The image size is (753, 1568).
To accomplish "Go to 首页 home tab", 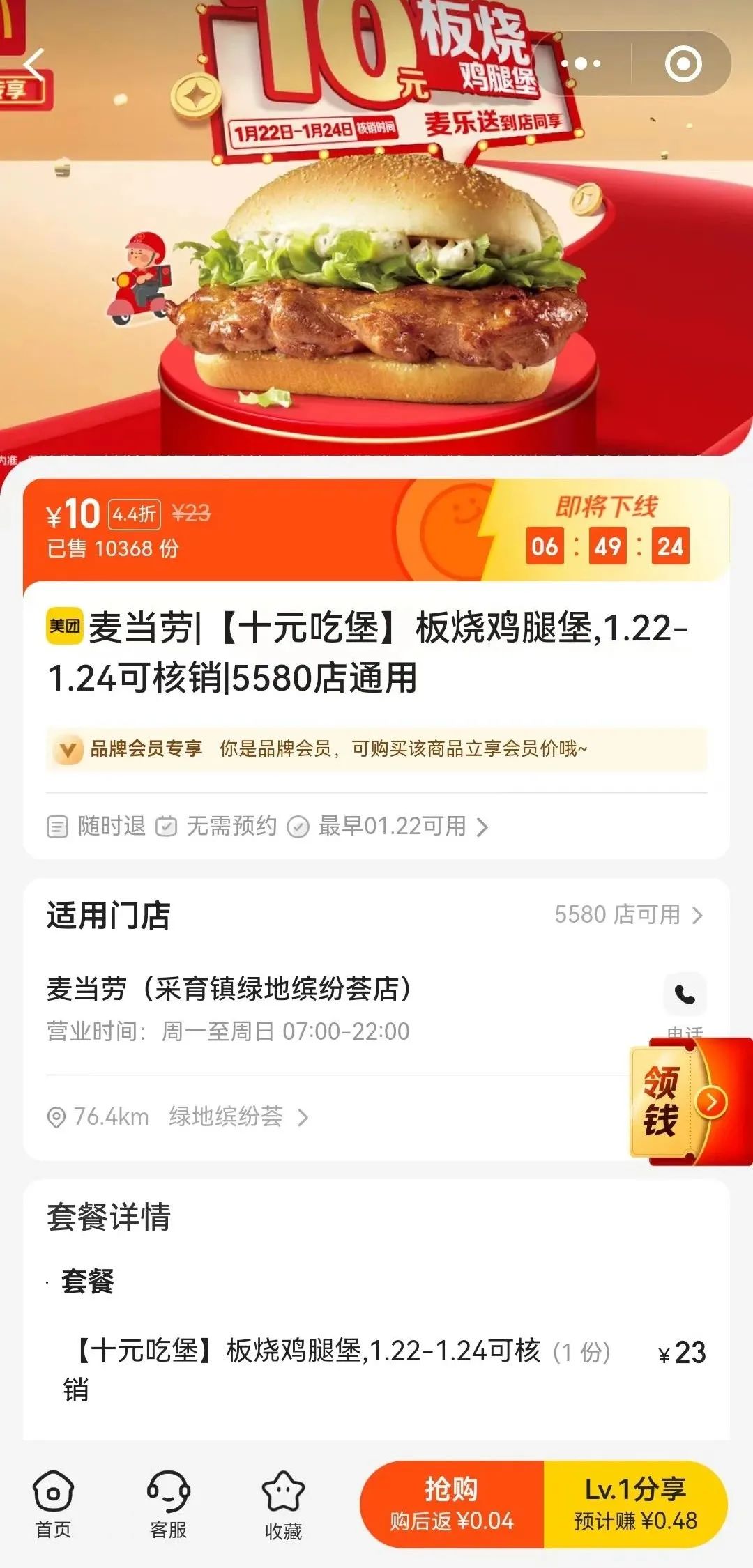I will coord(53,1504).
